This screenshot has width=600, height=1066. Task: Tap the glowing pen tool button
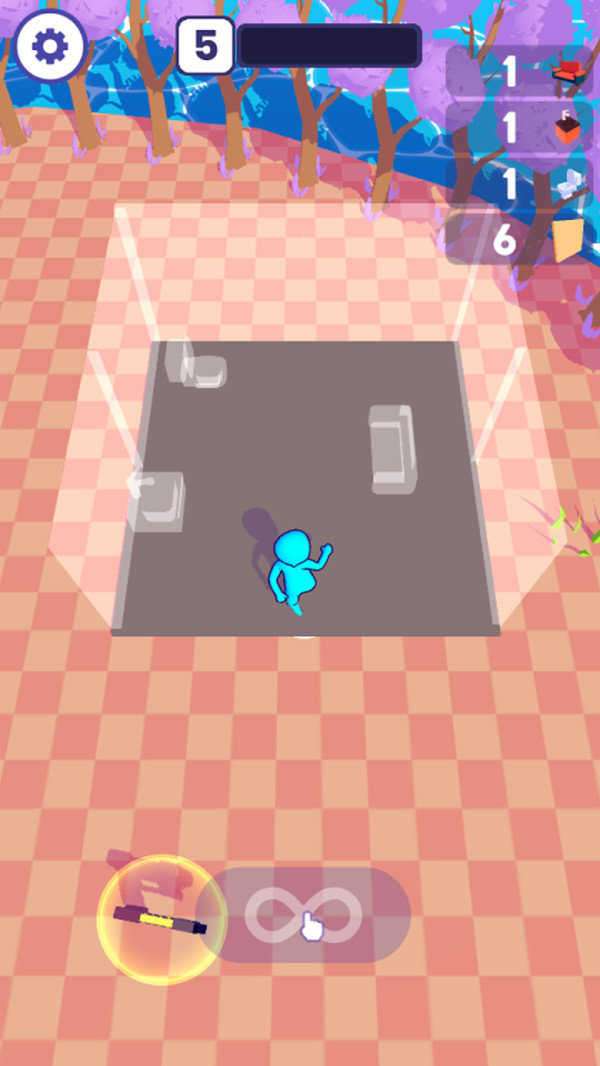[x=160, y=918]
